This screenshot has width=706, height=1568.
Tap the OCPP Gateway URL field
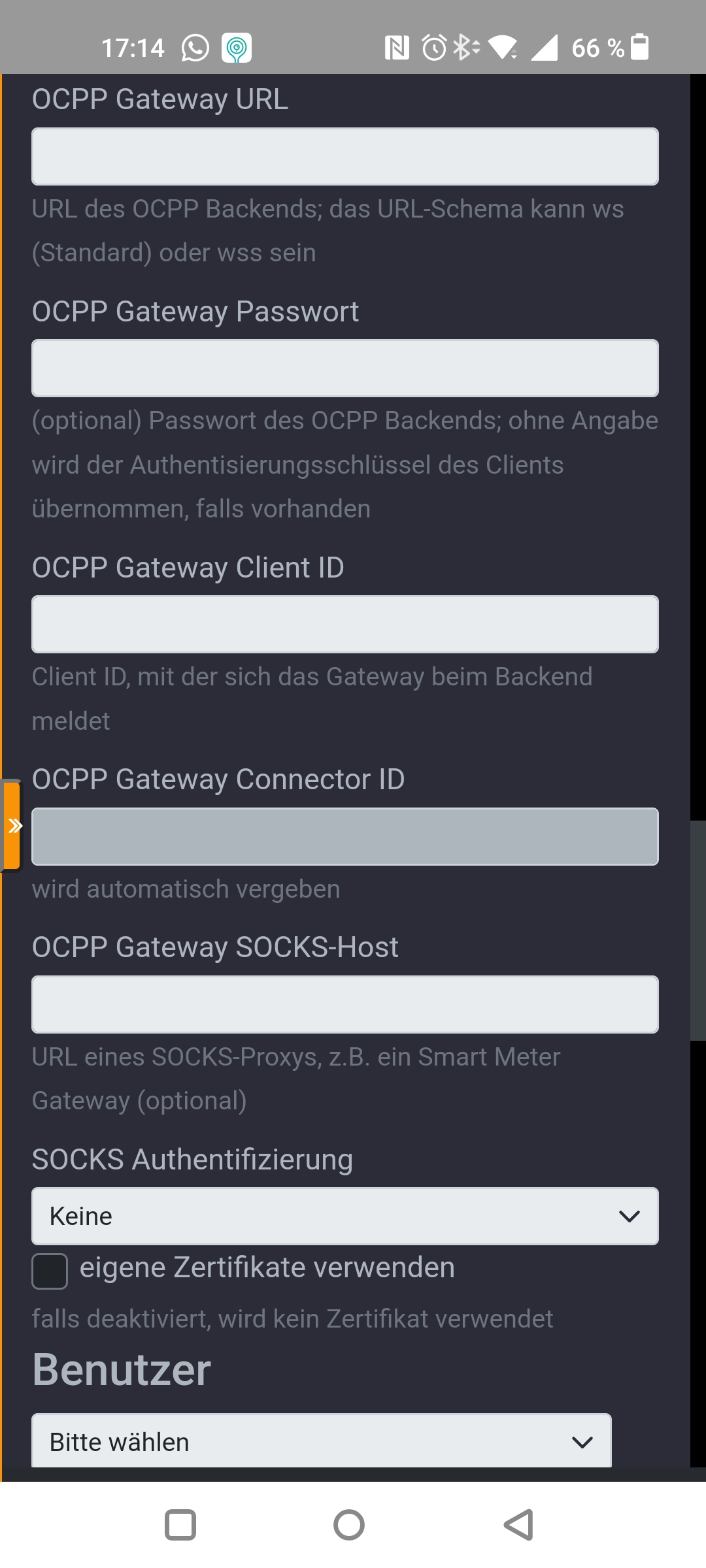point(345,157)
